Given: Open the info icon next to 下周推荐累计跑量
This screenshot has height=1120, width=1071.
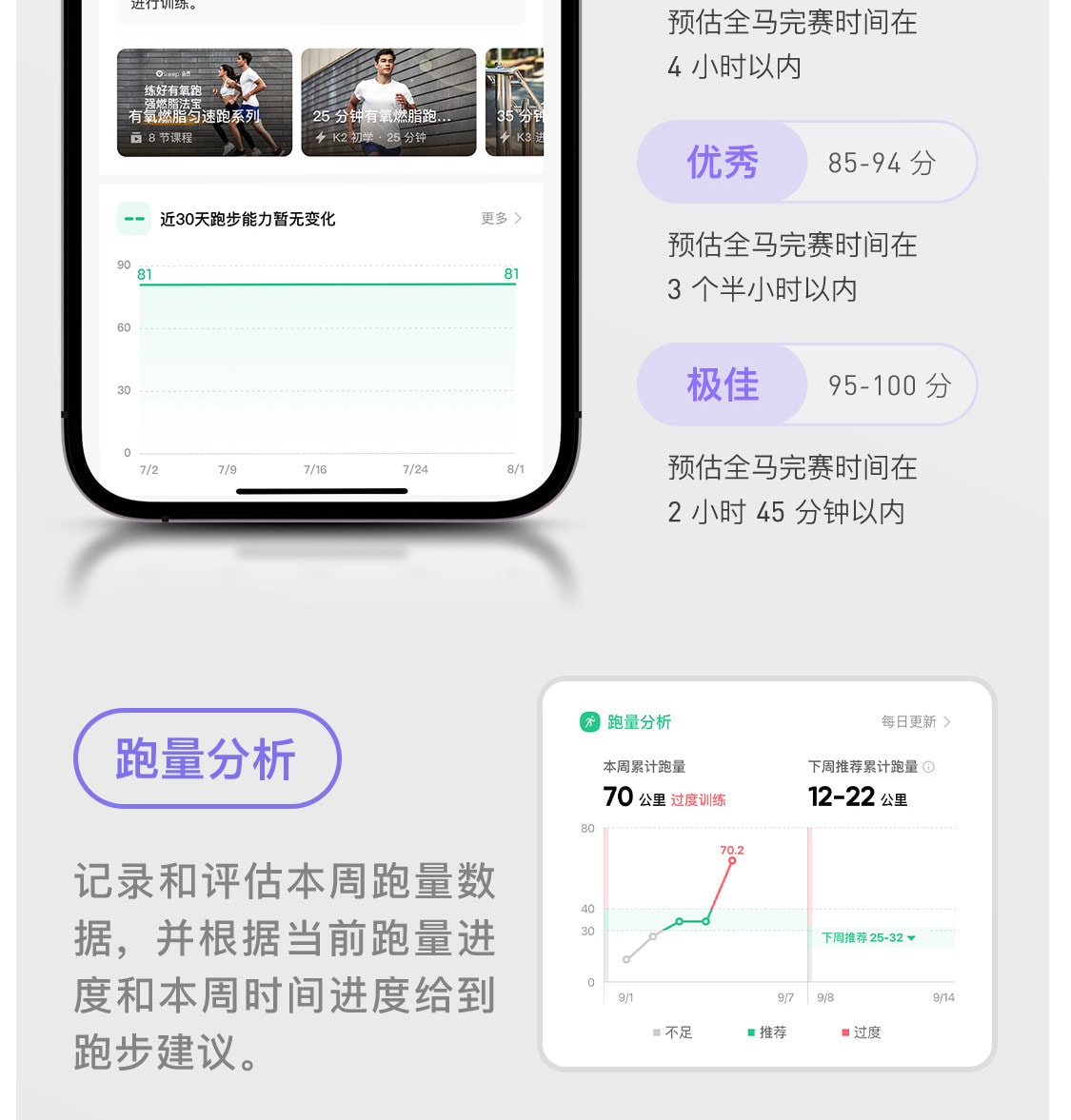Looking at the screenshot, I should pyautogui.click(x=929, y=767).
